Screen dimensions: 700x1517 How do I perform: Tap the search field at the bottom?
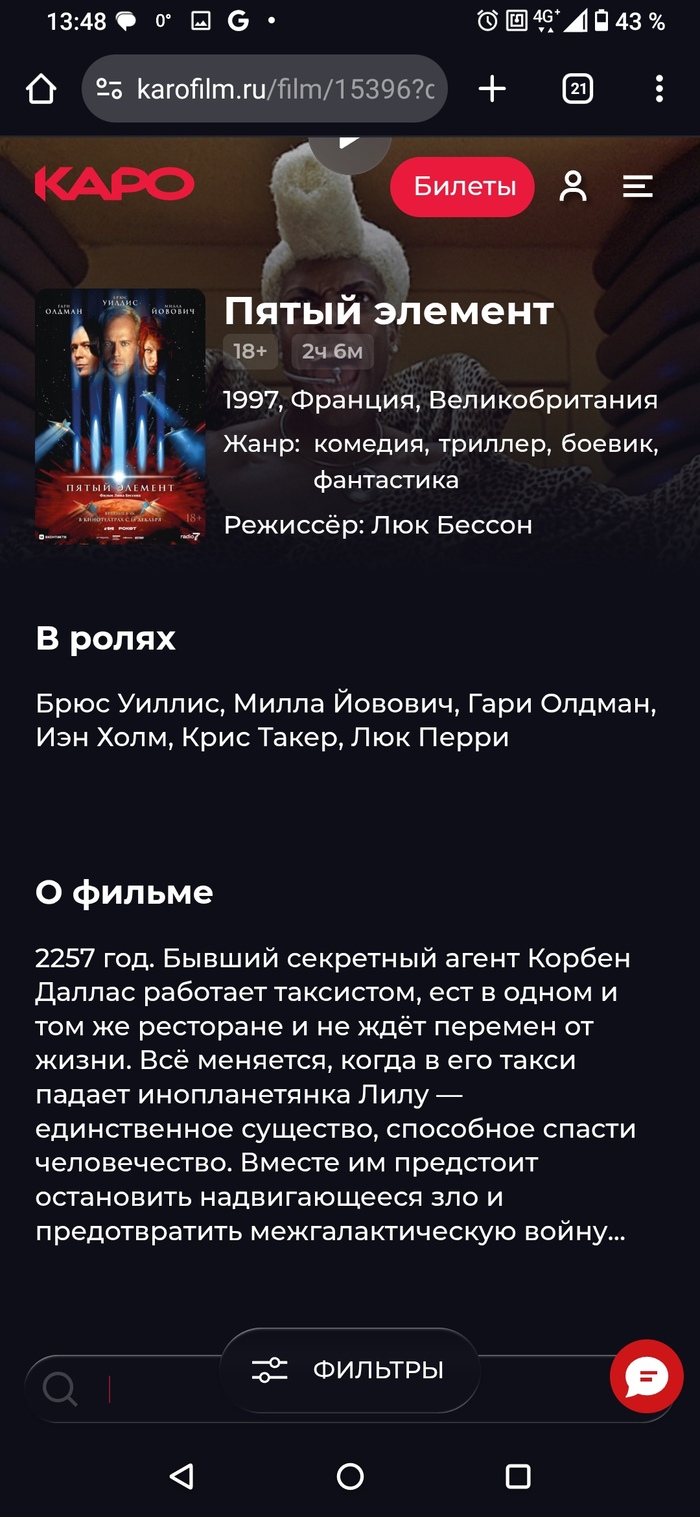[150, 1390]
